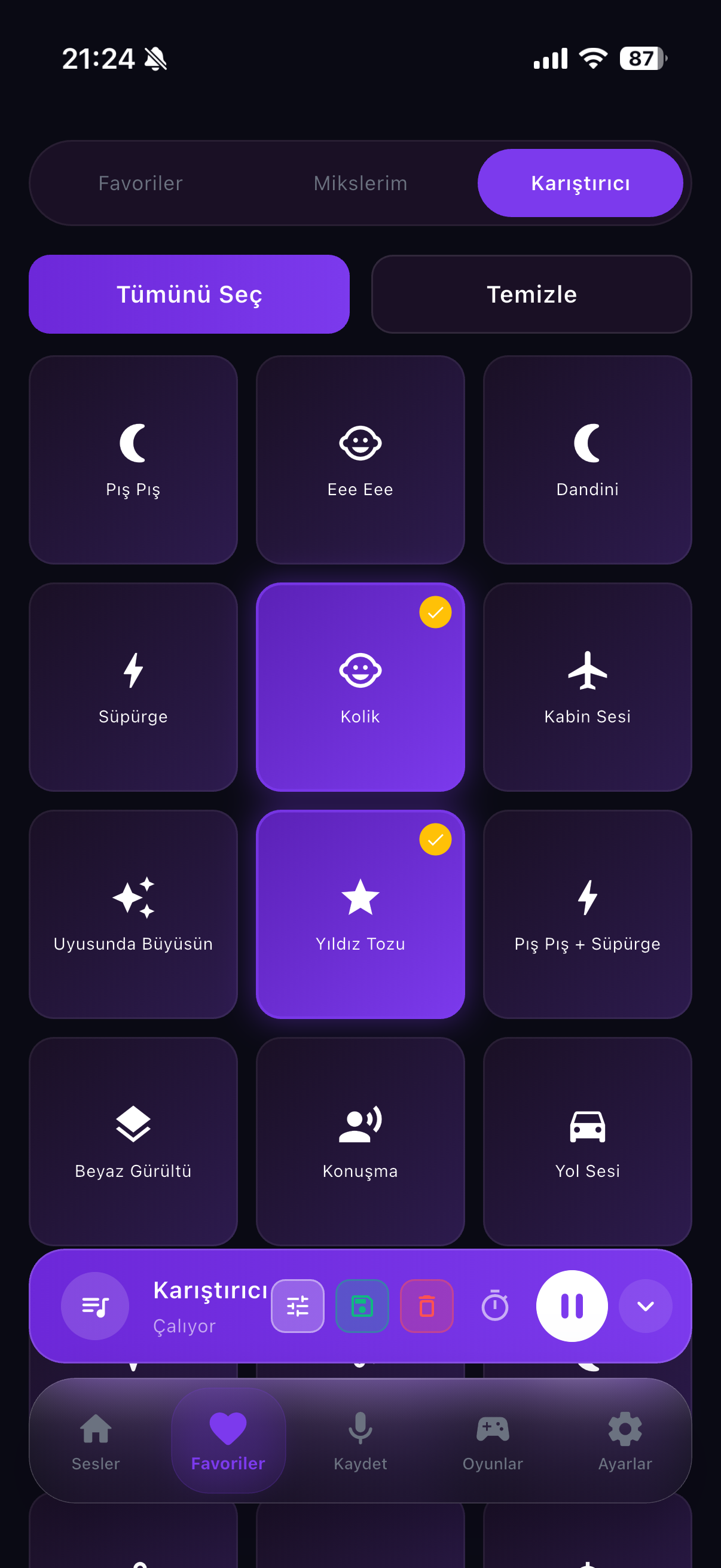Image resolution: width=721 pixels, height=1568 pixels.
Task: Collapse the player with chevron down
Action: tap(645, 1305)
